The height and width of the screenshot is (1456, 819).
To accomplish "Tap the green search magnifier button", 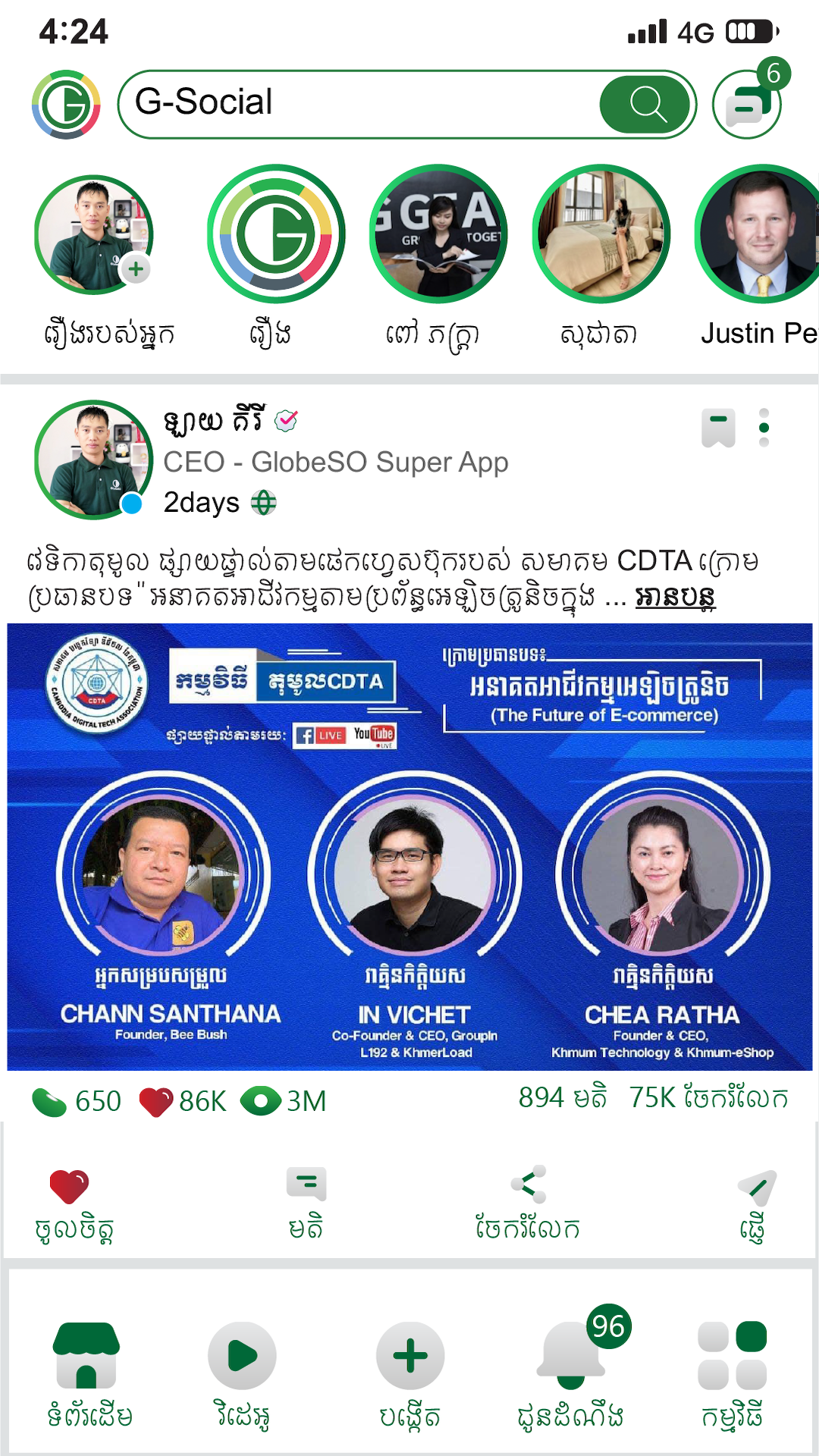I will click(647, 104).
